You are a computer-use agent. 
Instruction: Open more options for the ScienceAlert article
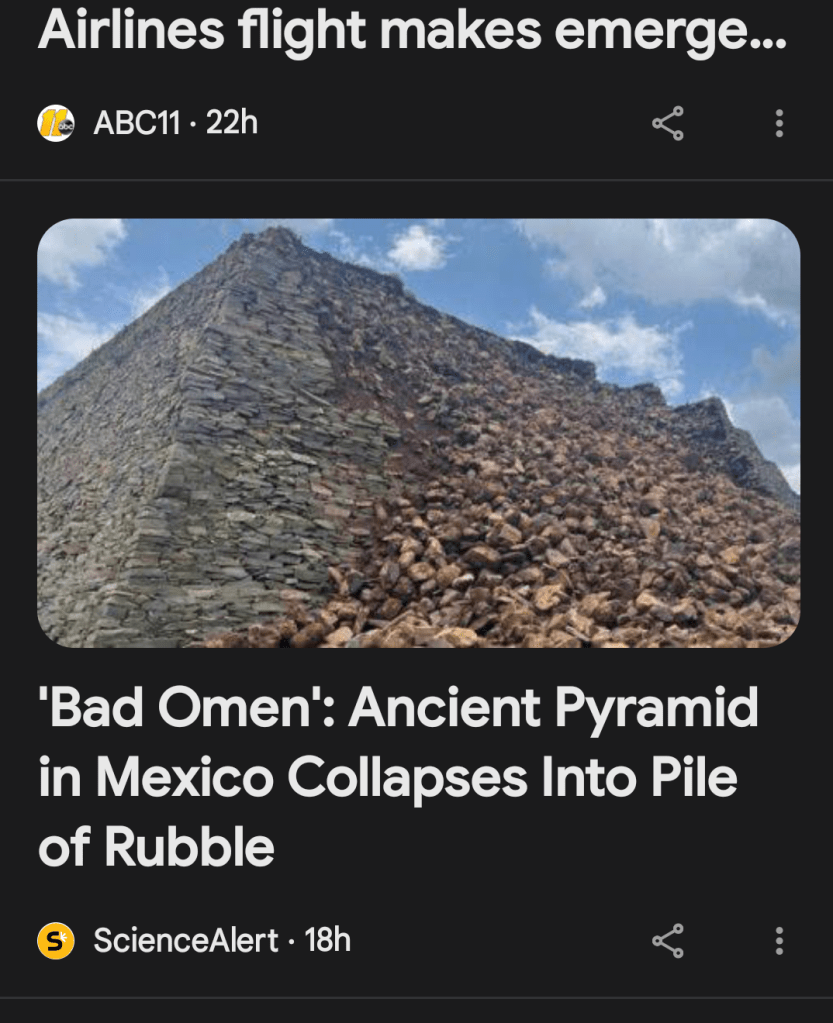click(x=779, y=941)
